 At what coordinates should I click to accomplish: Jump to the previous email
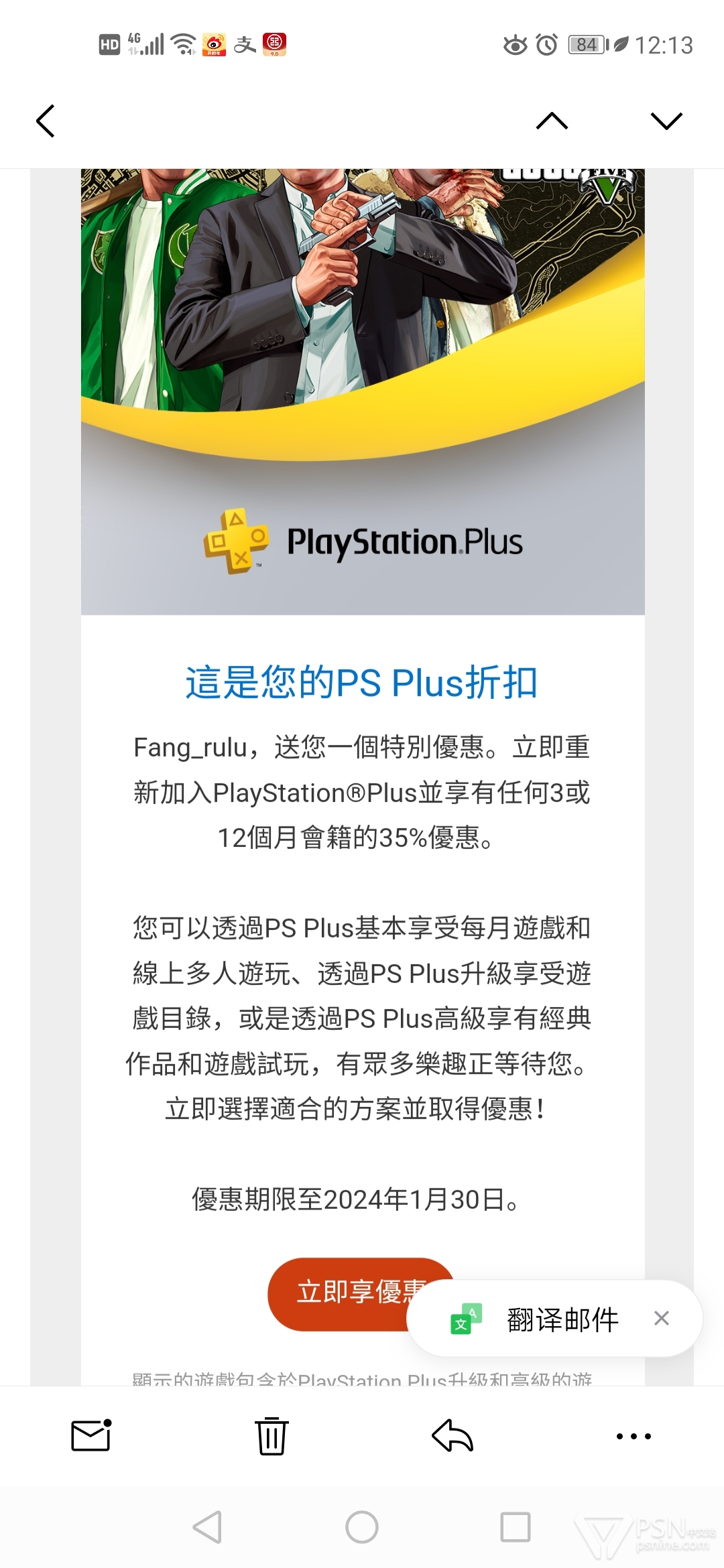click(552, 121)
